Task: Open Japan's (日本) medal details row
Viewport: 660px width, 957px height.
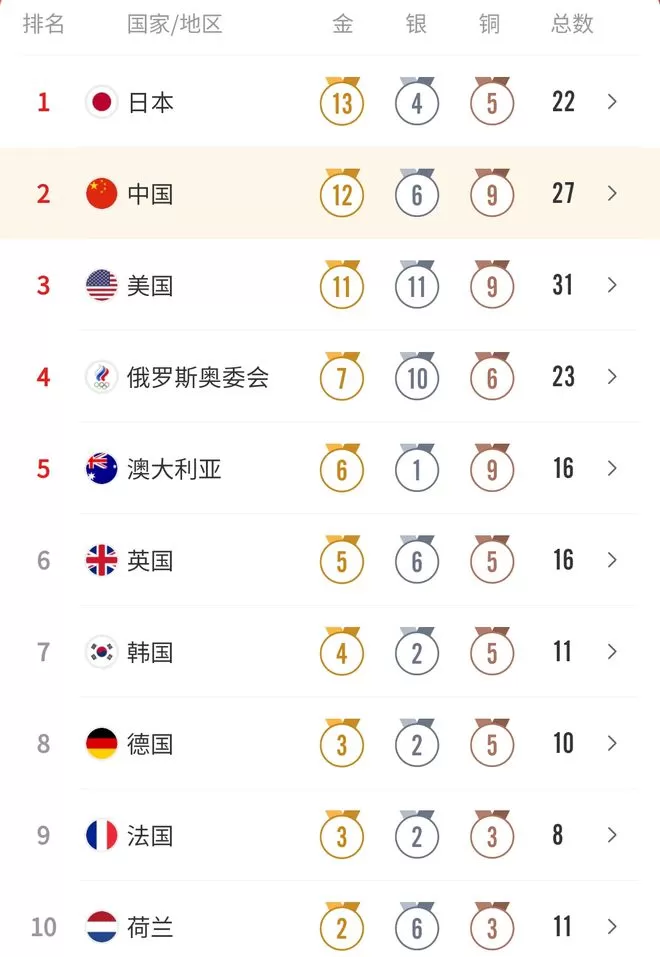Action: tap(330, 101)
